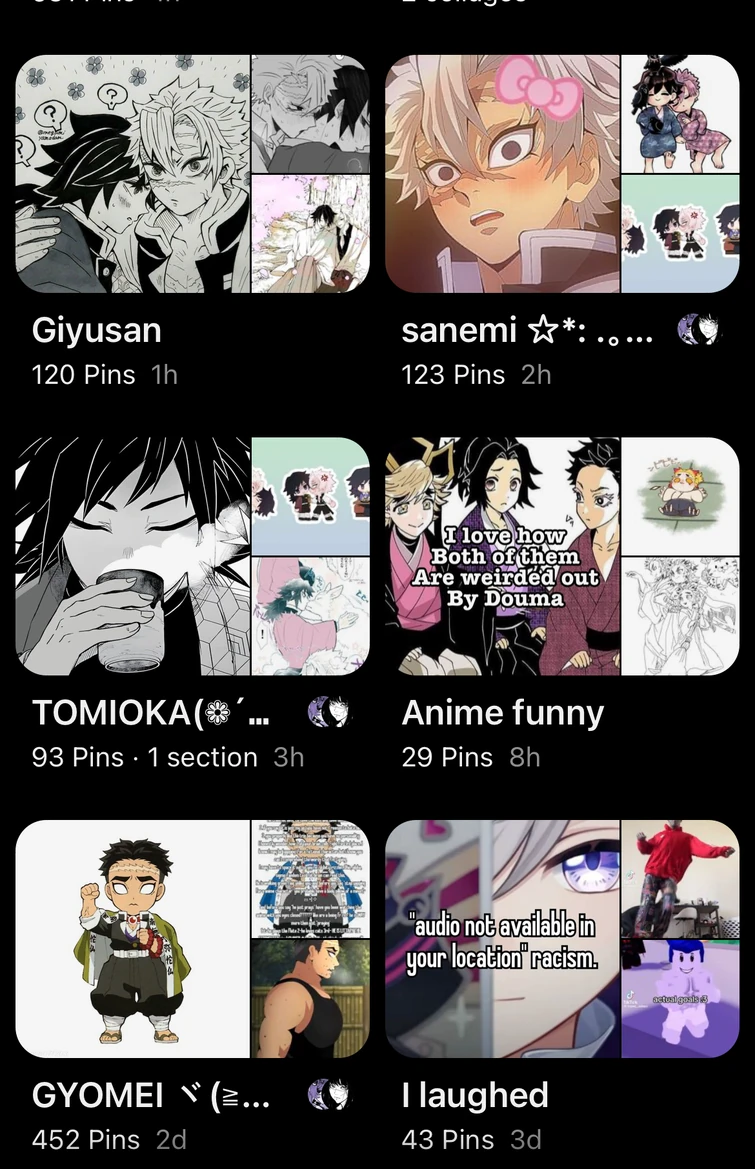Open the I laughed board
The image size is (755, 1169).
click(502, 938)
